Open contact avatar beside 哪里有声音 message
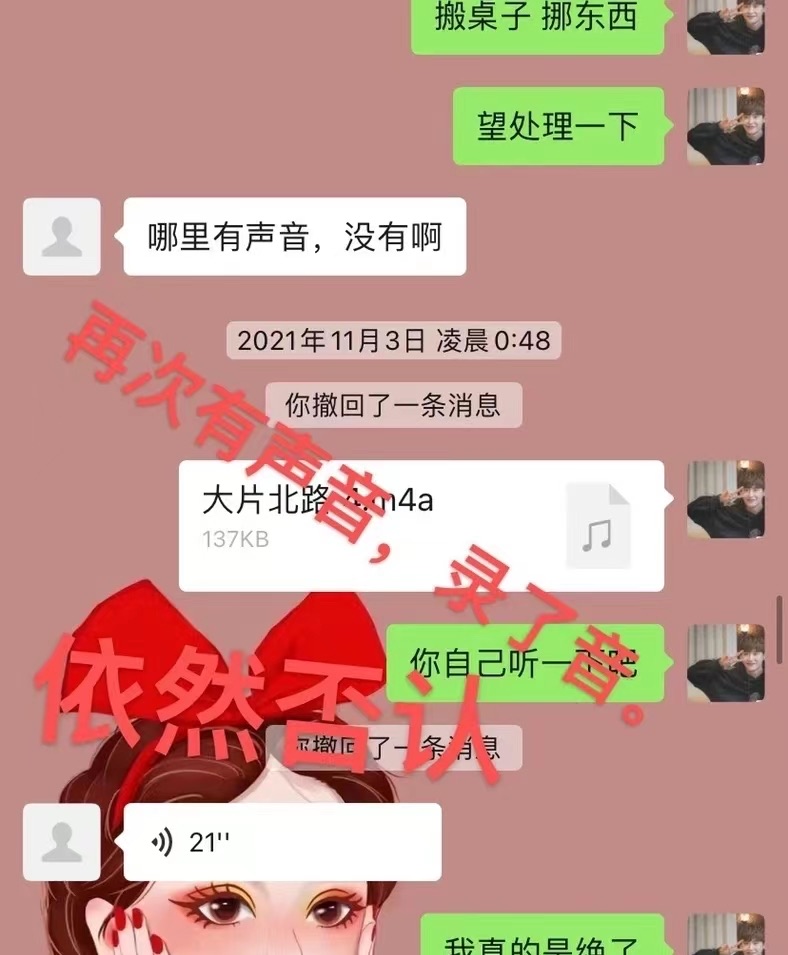 coord(62,237)
